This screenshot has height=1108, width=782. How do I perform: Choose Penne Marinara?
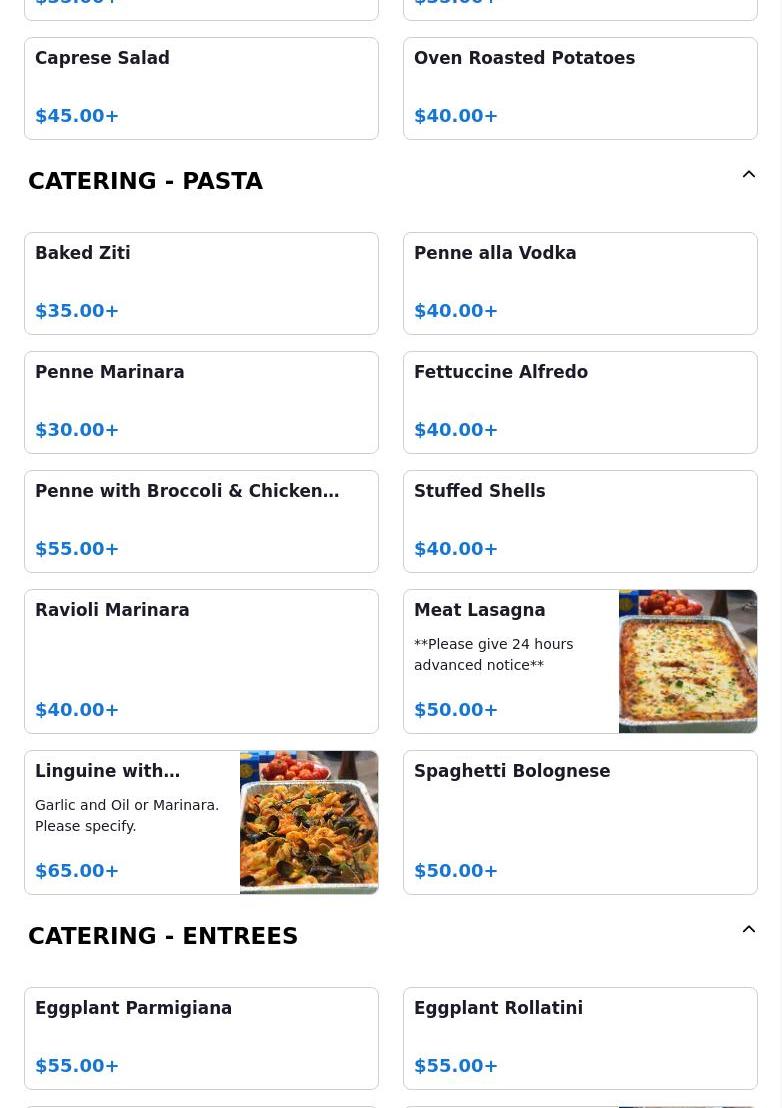[201, 402]
